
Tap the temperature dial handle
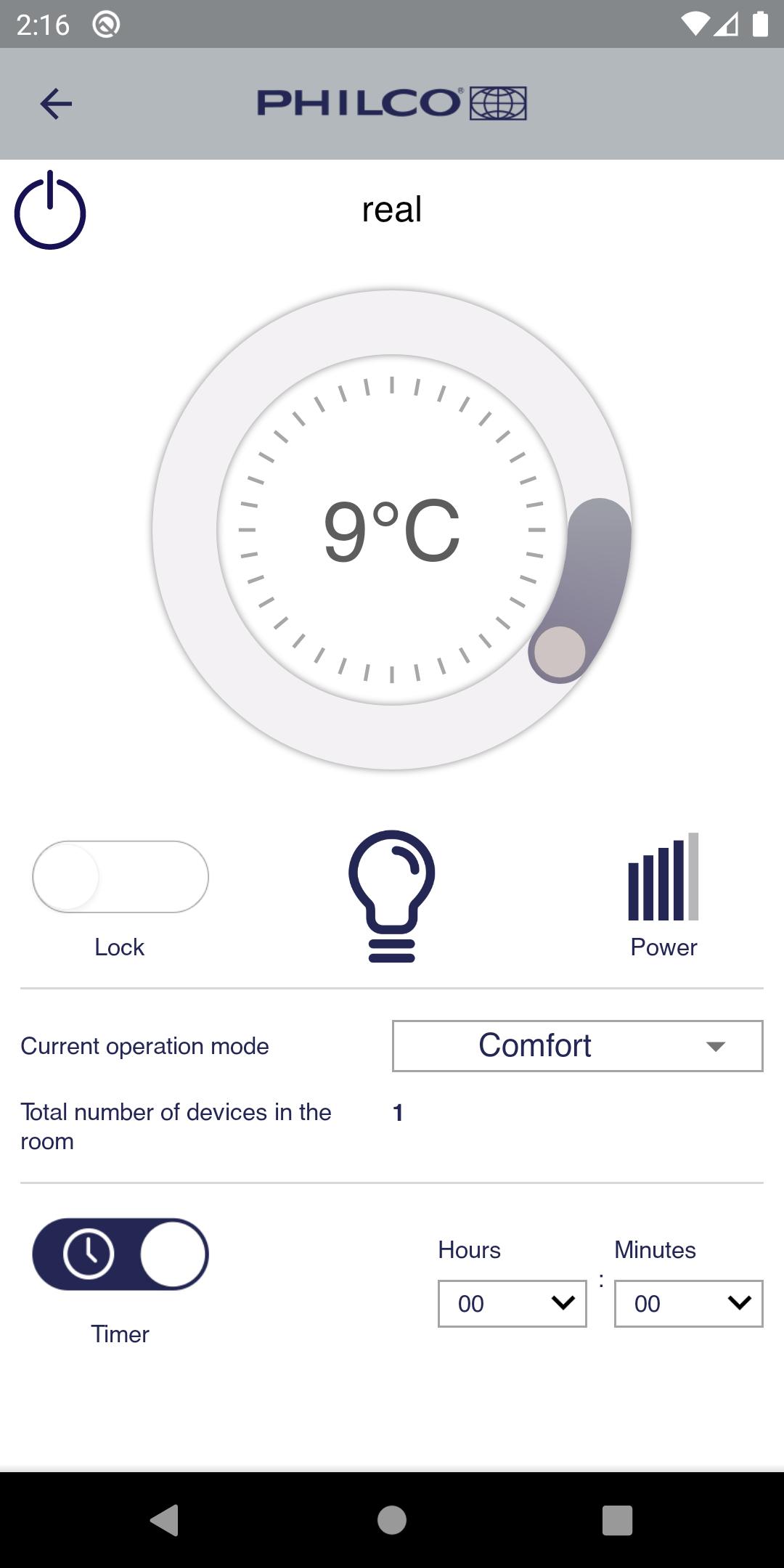(x=560, y=652)
